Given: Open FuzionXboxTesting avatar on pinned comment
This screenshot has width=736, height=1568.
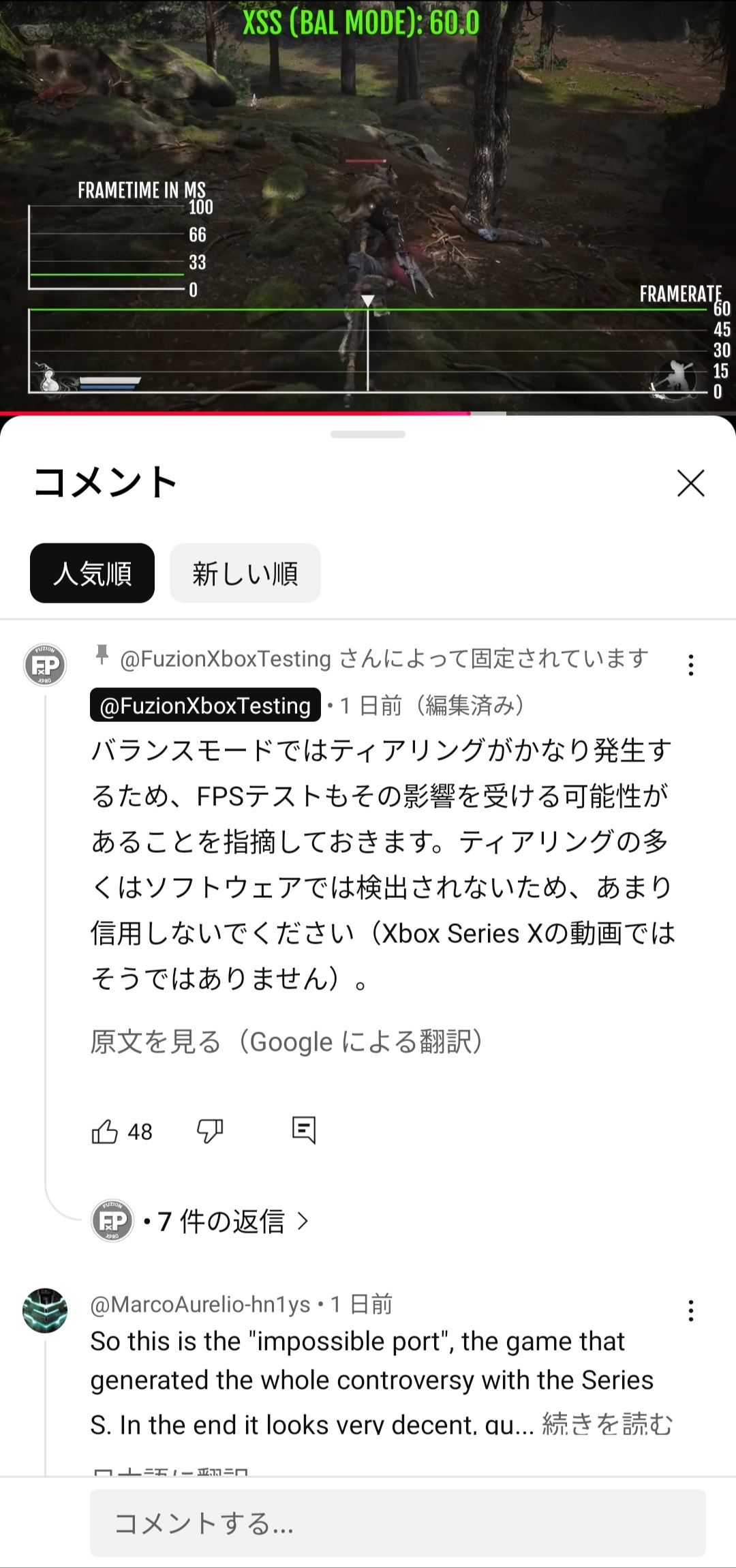Looking at the screenshot, I should [x=45, y=665].
